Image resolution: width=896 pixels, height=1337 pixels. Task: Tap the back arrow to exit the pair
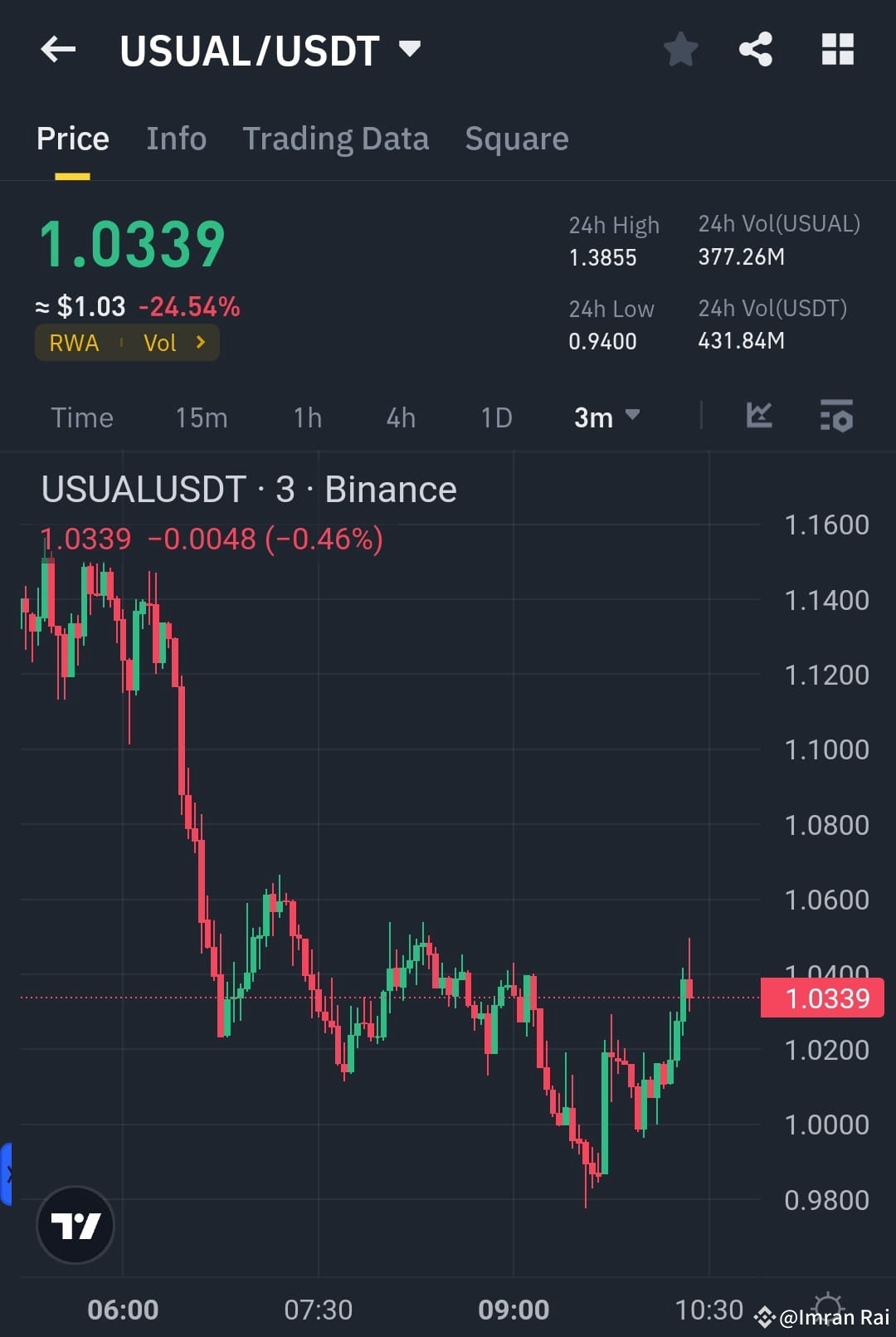tap(57, 49)
